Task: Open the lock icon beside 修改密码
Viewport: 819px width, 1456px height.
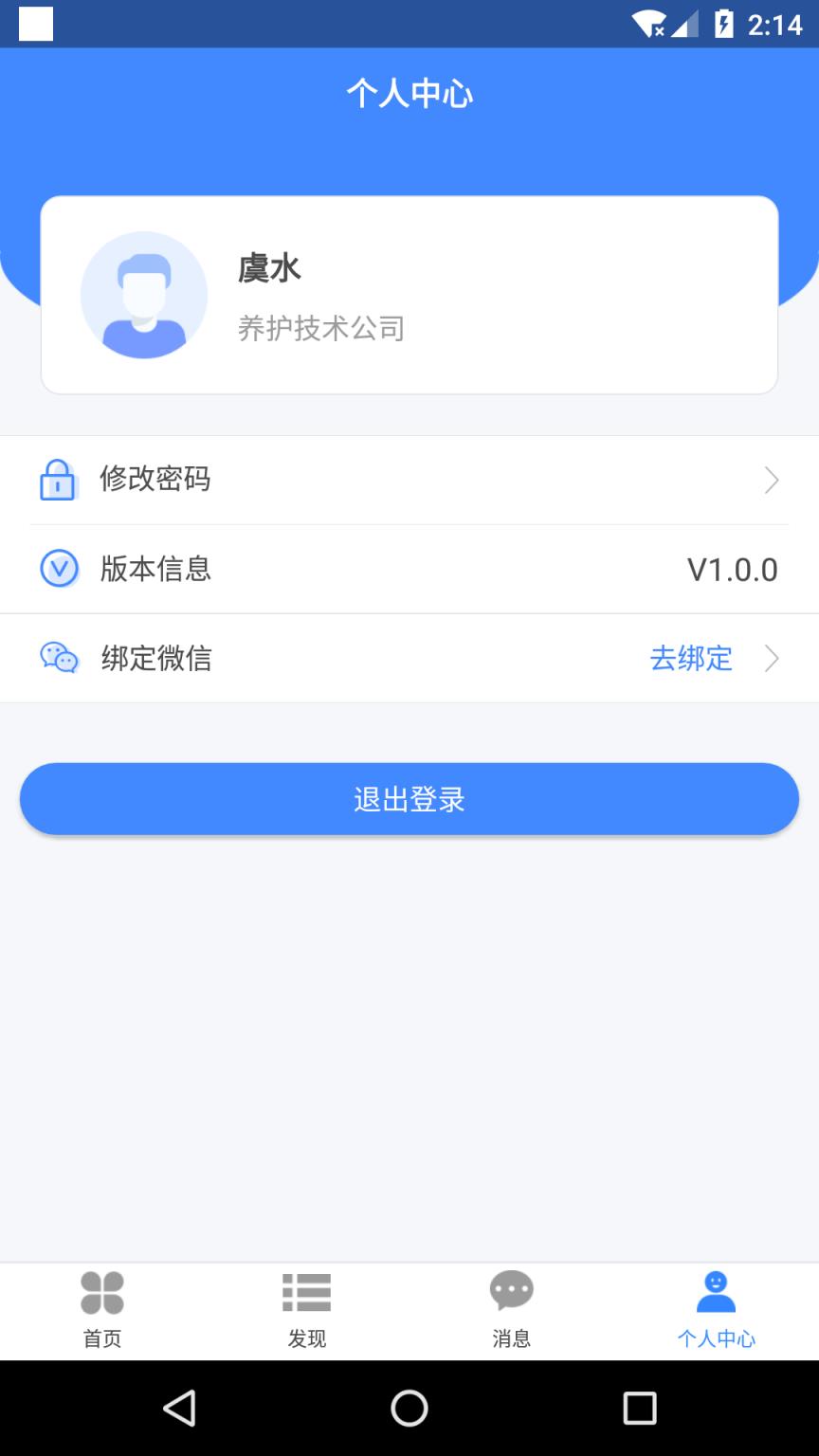Action: (59, 480)
